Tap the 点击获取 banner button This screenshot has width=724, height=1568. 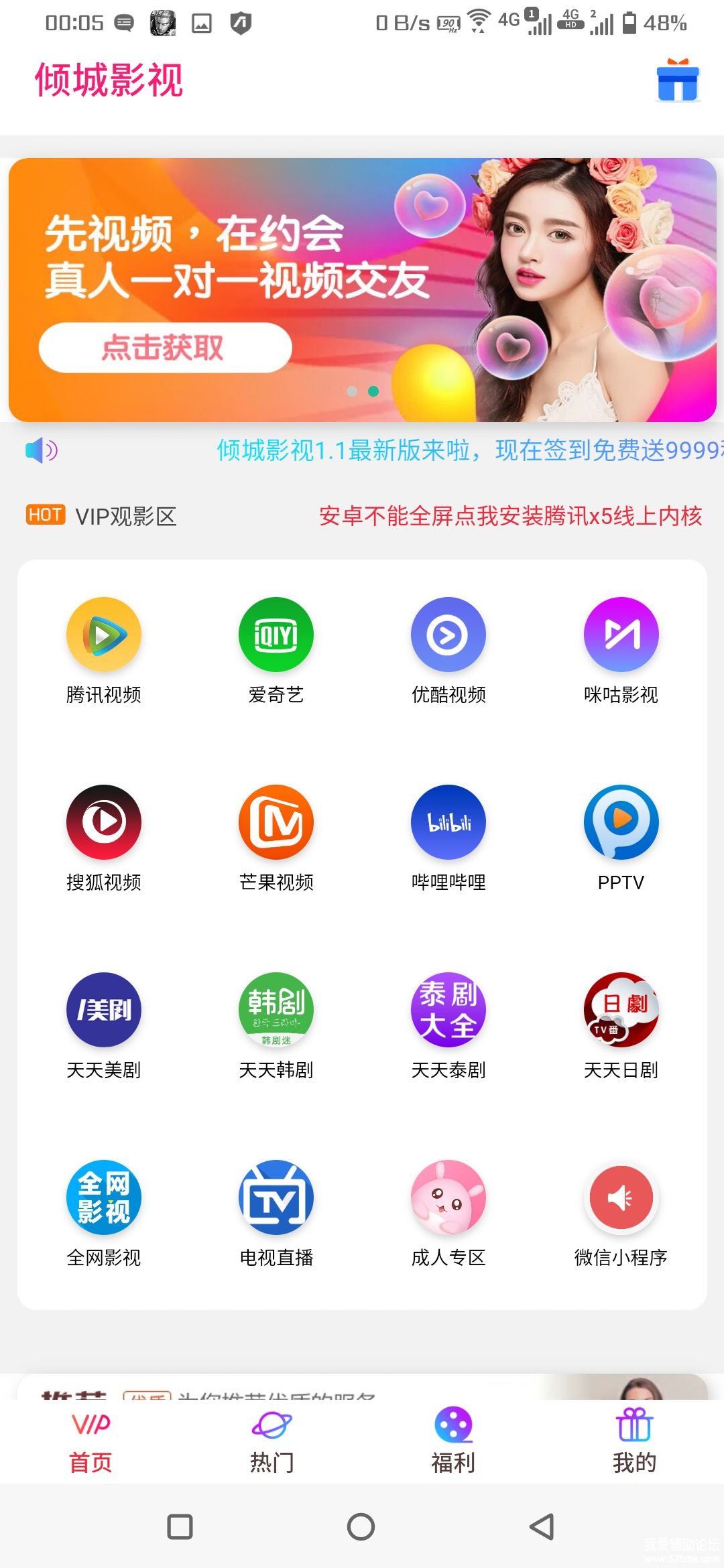tap(165, 347)
